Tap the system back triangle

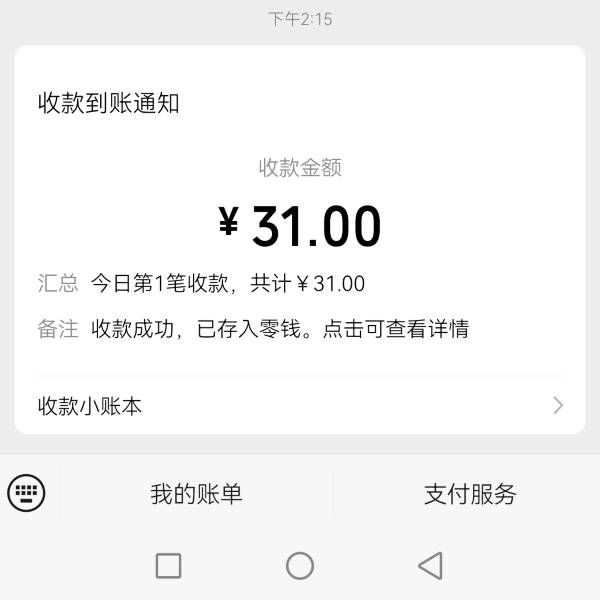[x=430, y=566]
